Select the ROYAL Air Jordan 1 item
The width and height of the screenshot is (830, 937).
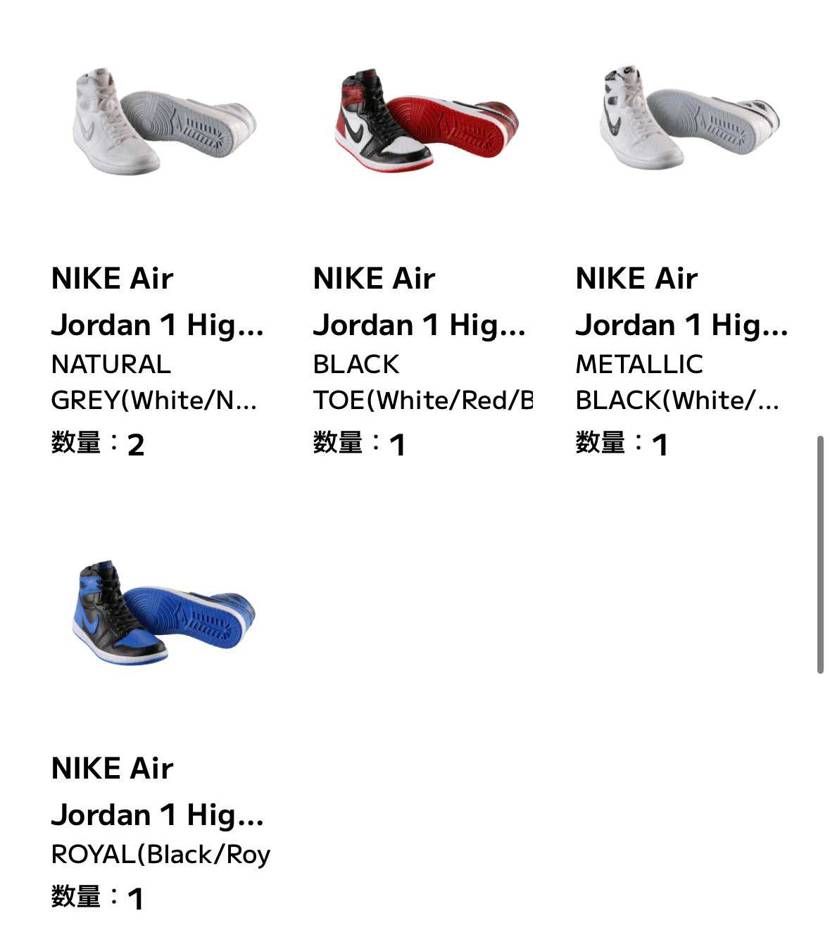[160, 612]
